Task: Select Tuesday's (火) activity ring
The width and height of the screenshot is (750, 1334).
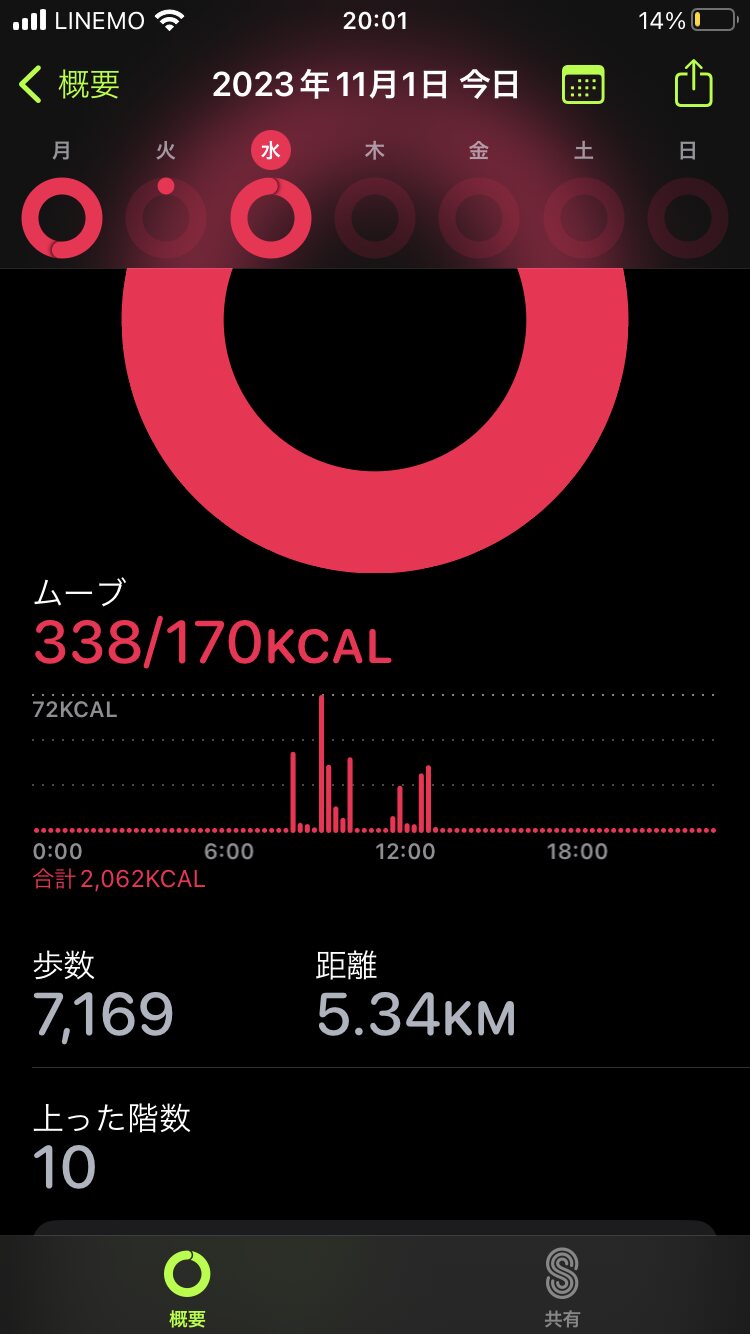Action: (x=166, y=217)
